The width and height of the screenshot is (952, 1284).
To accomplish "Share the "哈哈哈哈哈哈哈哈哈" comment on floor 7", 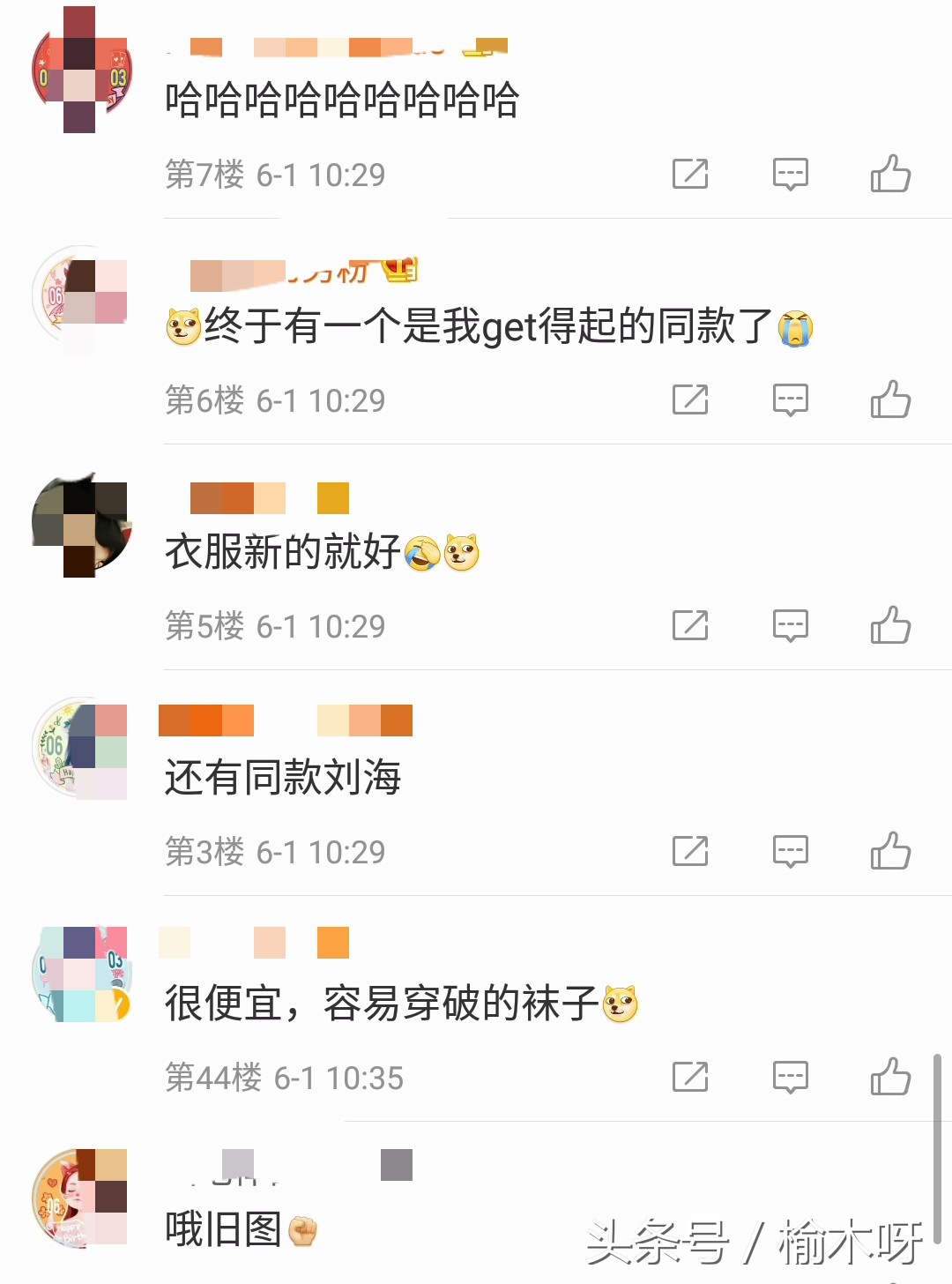I will pyautogui.click(x=691, y=174).
